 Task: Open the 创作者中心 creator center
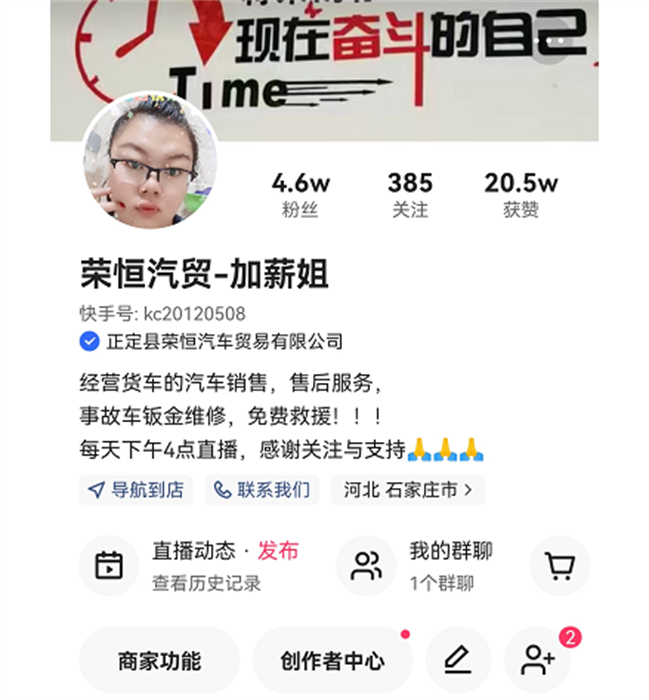pyautogui.click(x=332, y=661)
